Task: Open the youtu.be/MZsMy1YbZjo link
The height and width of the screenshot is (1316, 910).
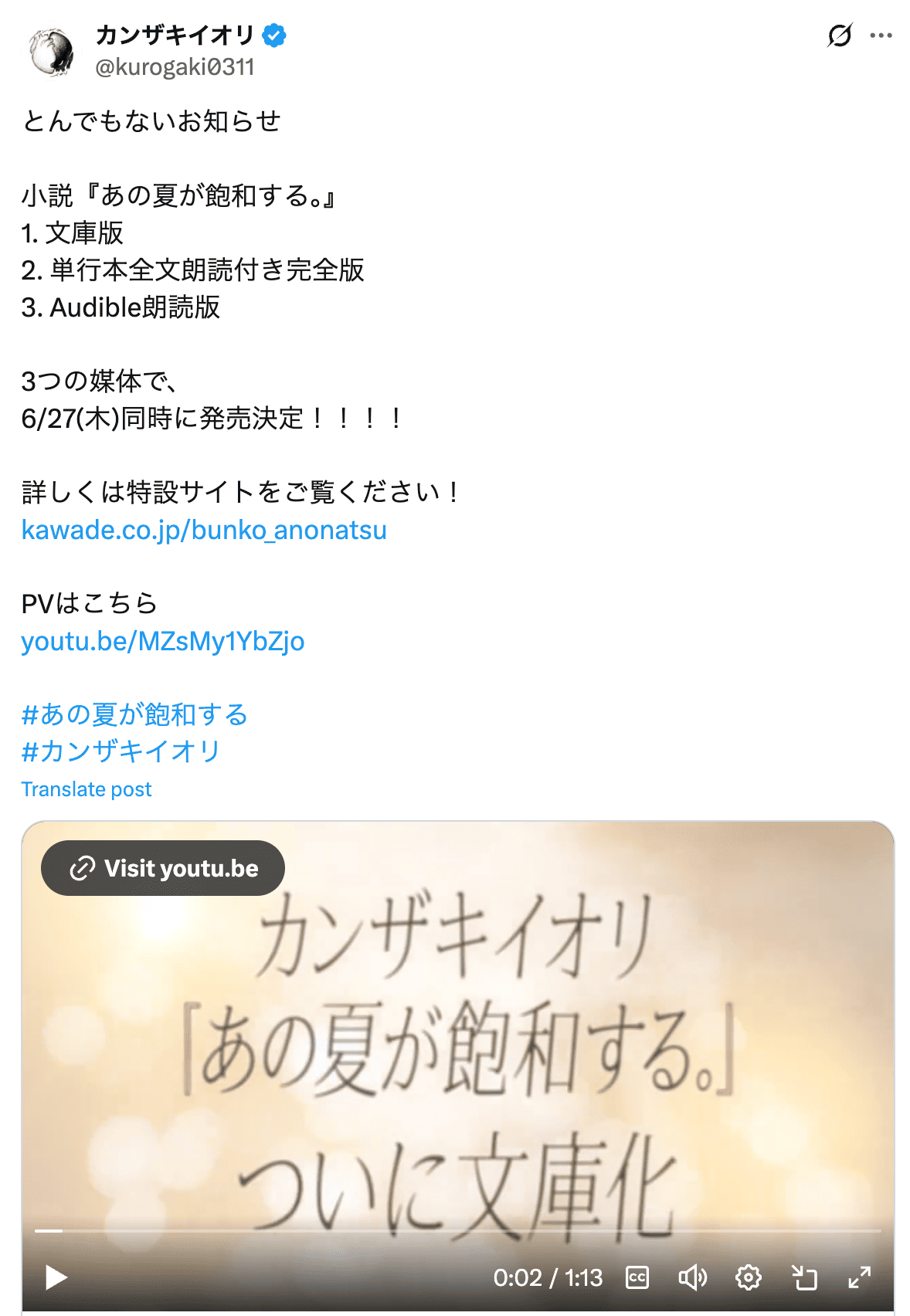Action: point(163,641)
